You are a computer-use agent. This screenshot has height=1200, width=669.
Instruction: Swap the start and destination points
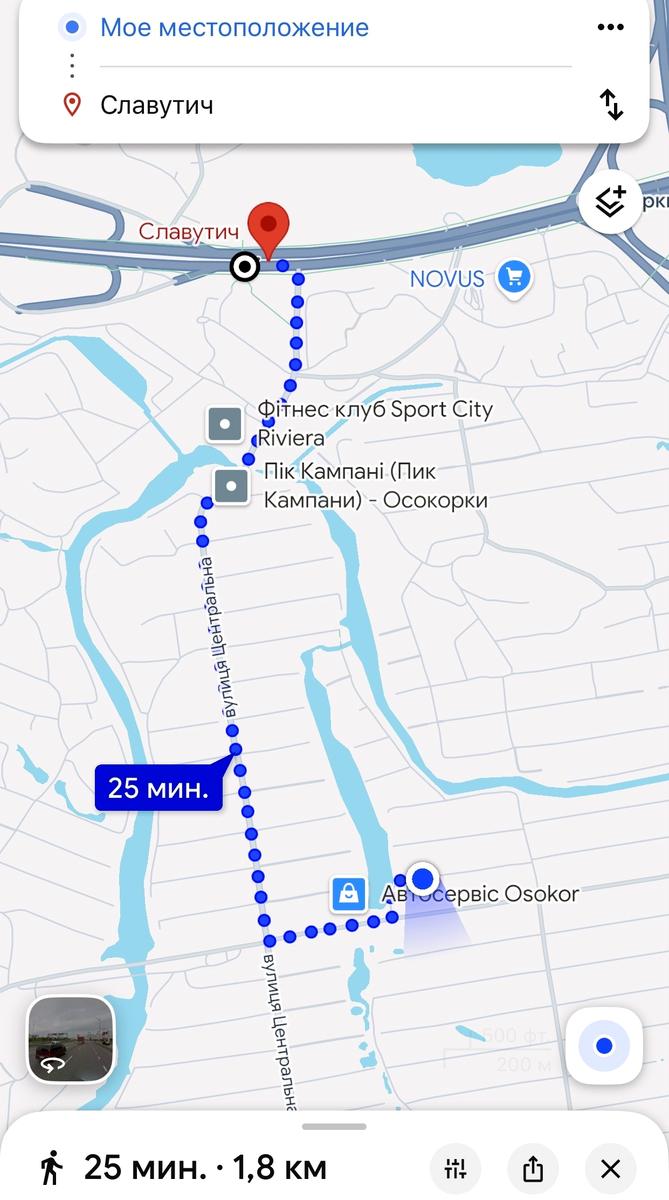(x=611, y=105)
